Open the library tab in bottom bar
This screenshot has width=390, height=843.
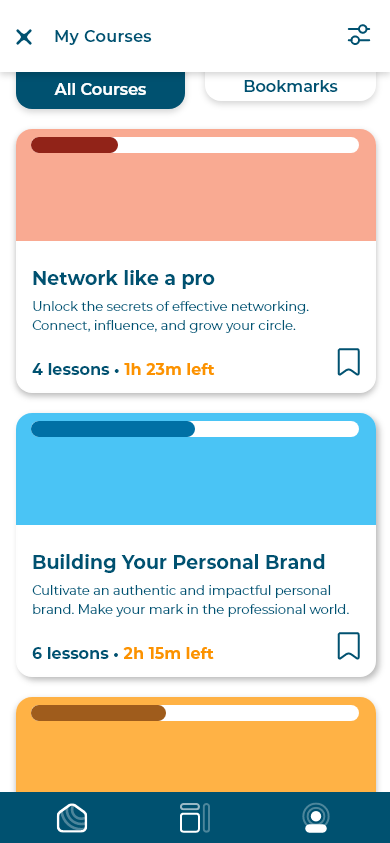[195, 818]
